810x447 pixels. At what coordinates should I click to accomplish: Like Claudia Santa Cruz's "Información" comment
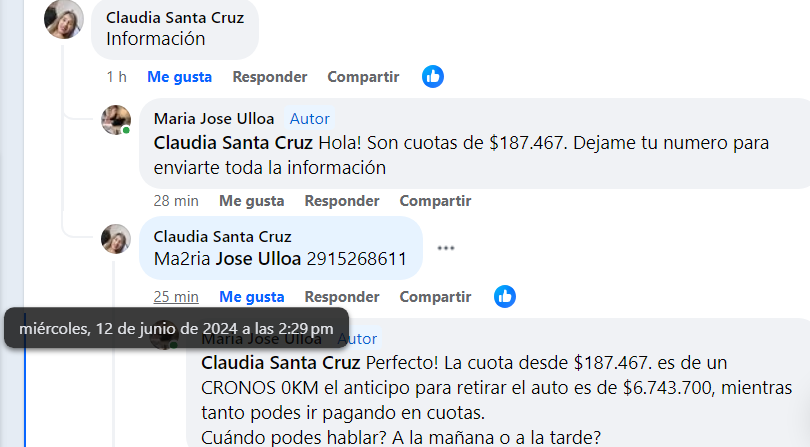(x=179, y=76)
